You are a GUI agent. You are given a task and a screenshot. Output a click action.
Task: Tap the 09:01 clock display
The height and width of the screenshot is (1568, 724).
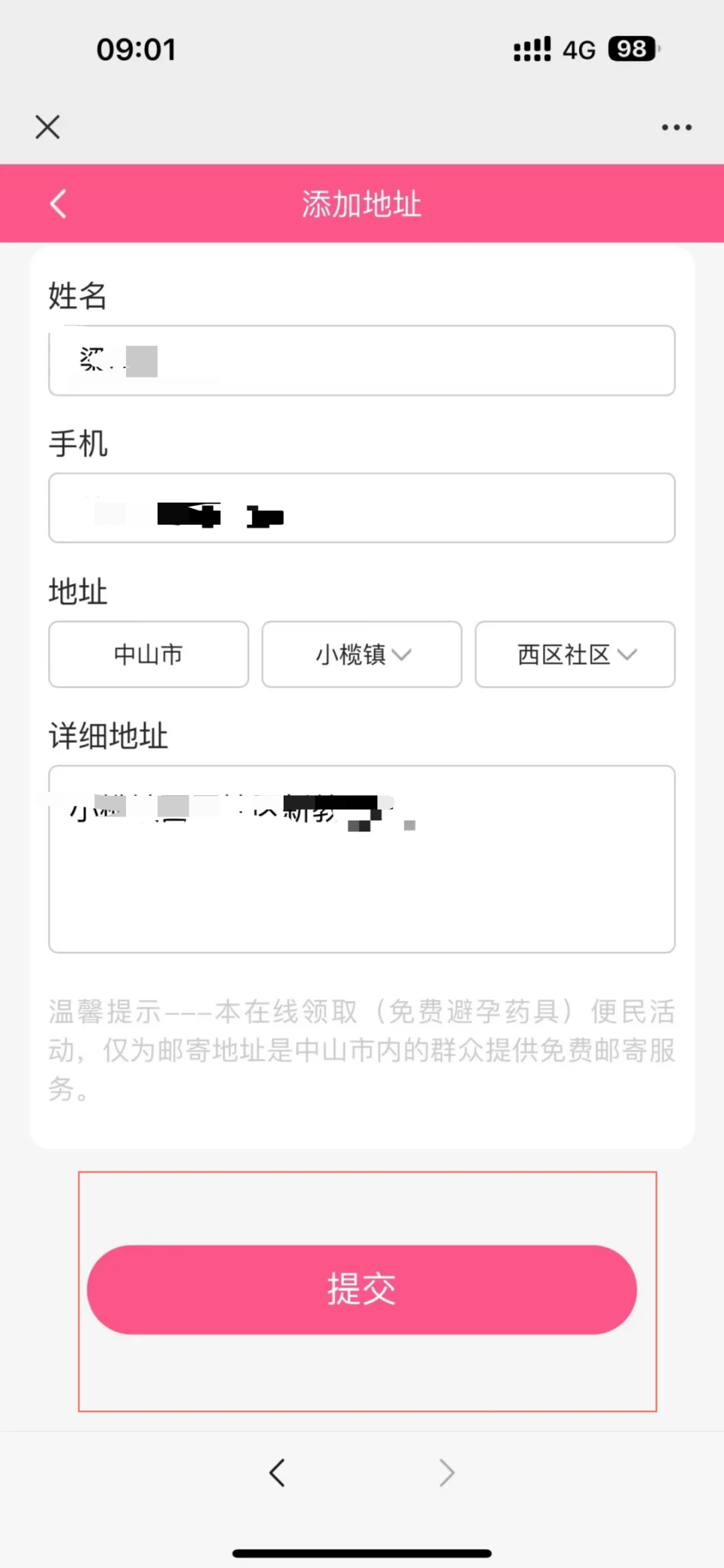(x=137, y=48)
